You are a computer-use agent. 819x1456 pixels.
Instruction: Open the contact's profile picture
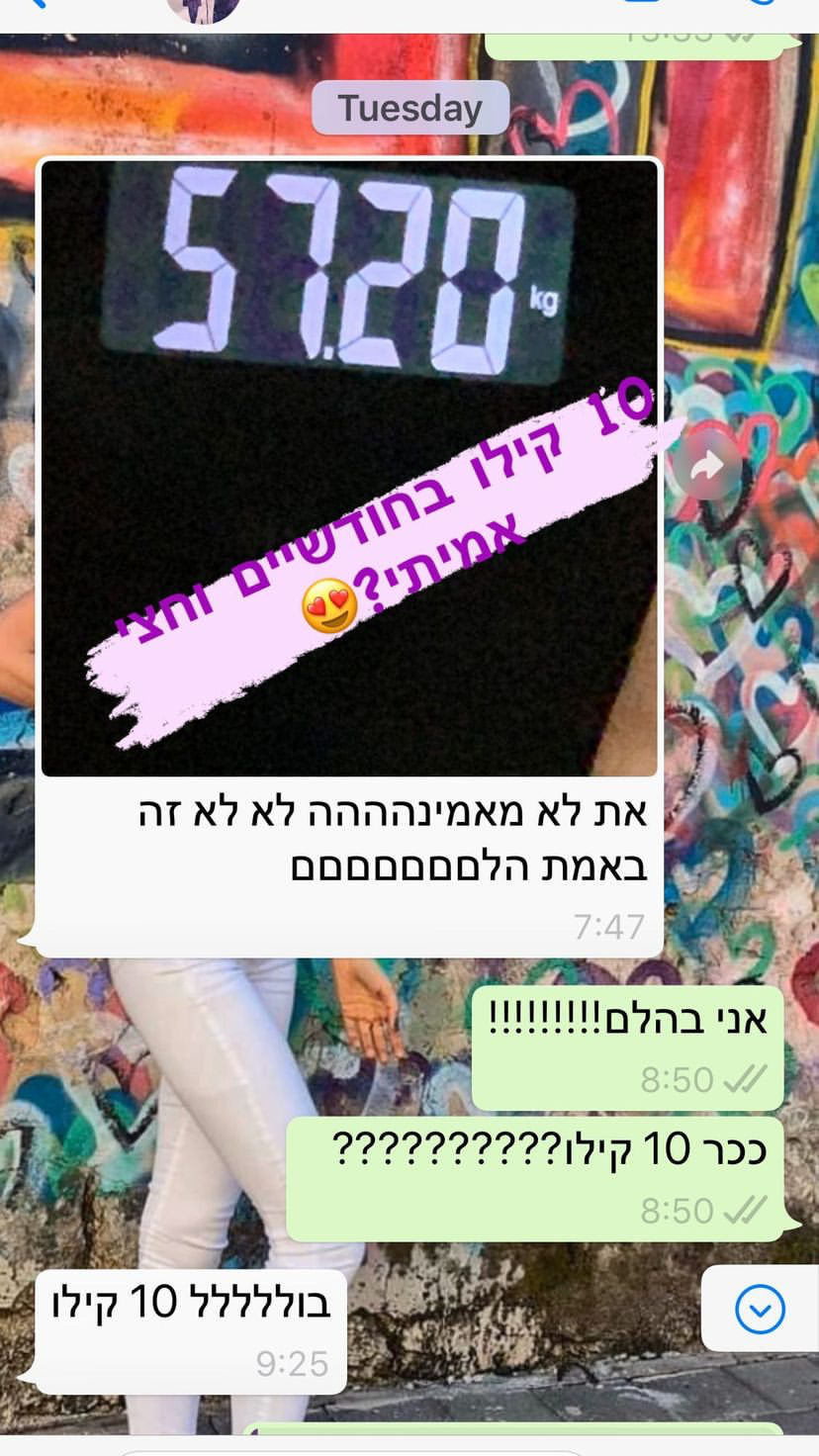coord(203,8)
